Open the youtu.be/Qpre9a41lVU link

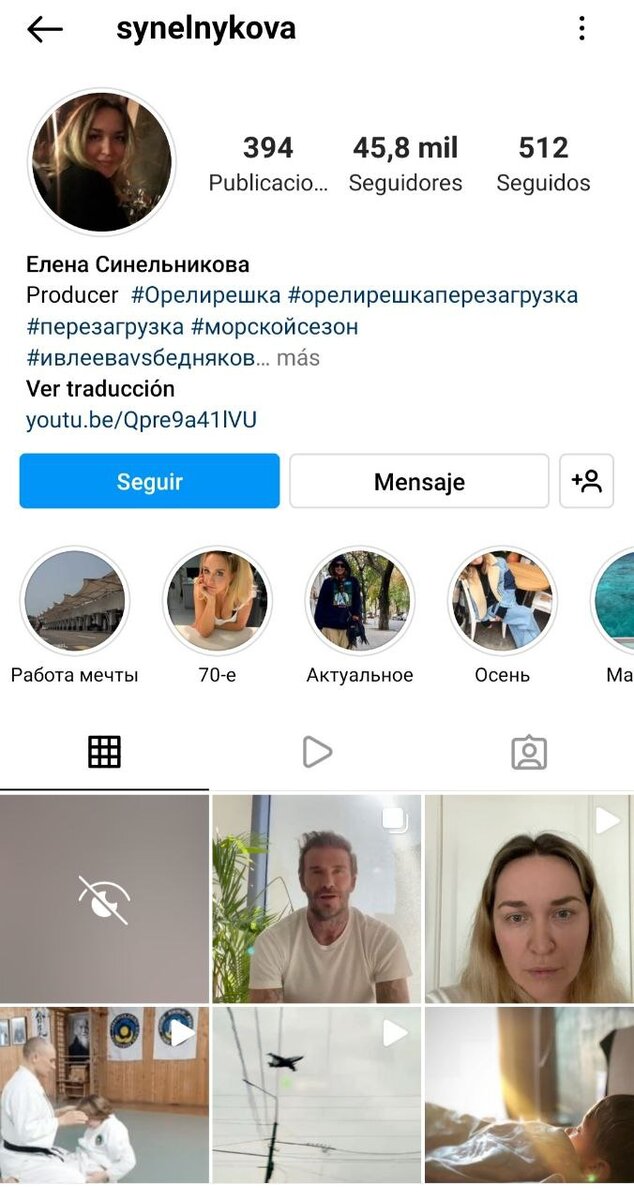coord(141,420)
